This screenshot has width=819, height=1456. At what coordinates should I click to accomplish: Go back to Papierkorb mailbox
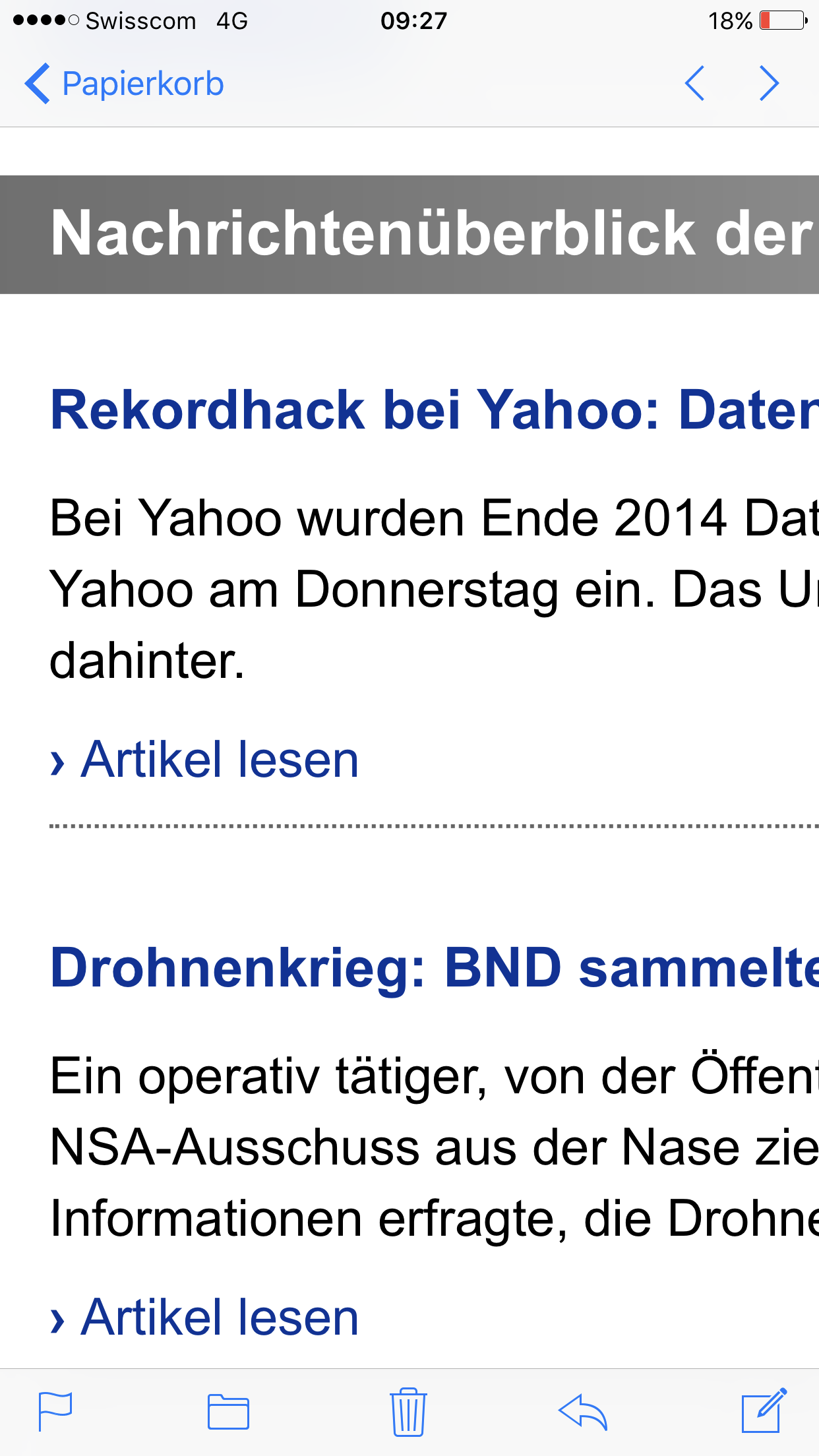point(124,84)
